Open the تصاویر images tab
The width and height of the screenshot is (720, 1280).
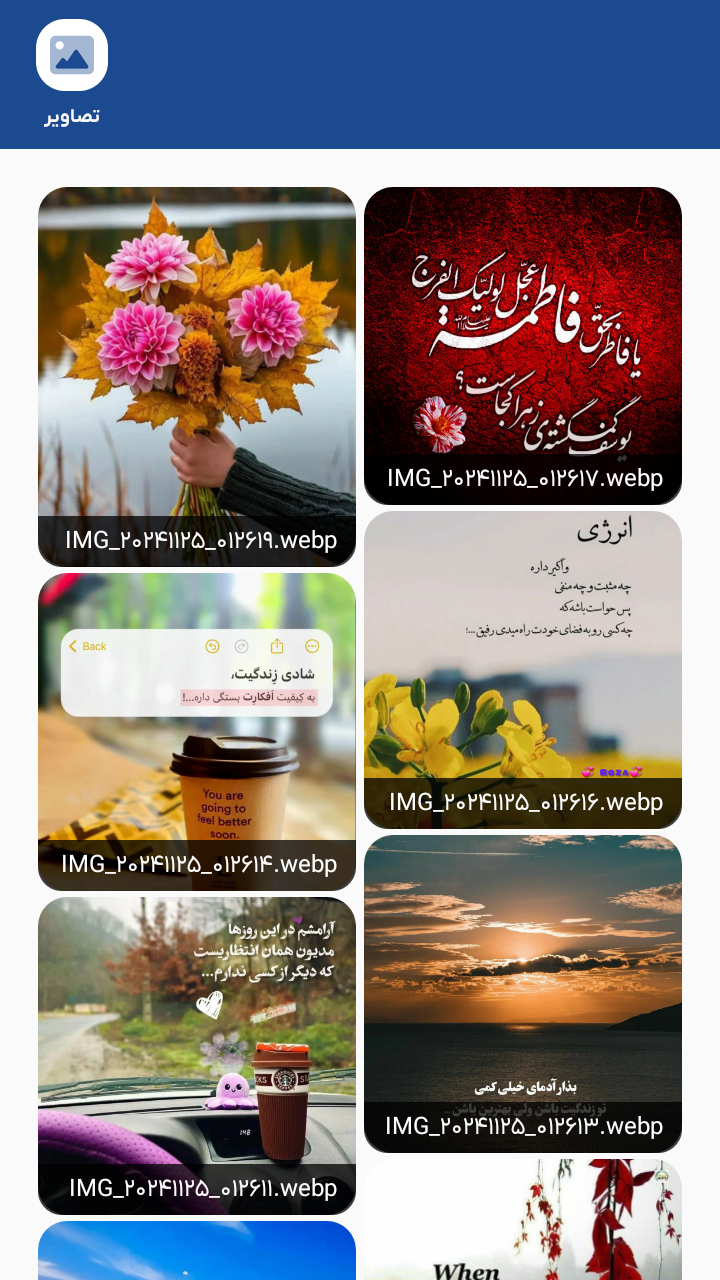click(72, 72)
